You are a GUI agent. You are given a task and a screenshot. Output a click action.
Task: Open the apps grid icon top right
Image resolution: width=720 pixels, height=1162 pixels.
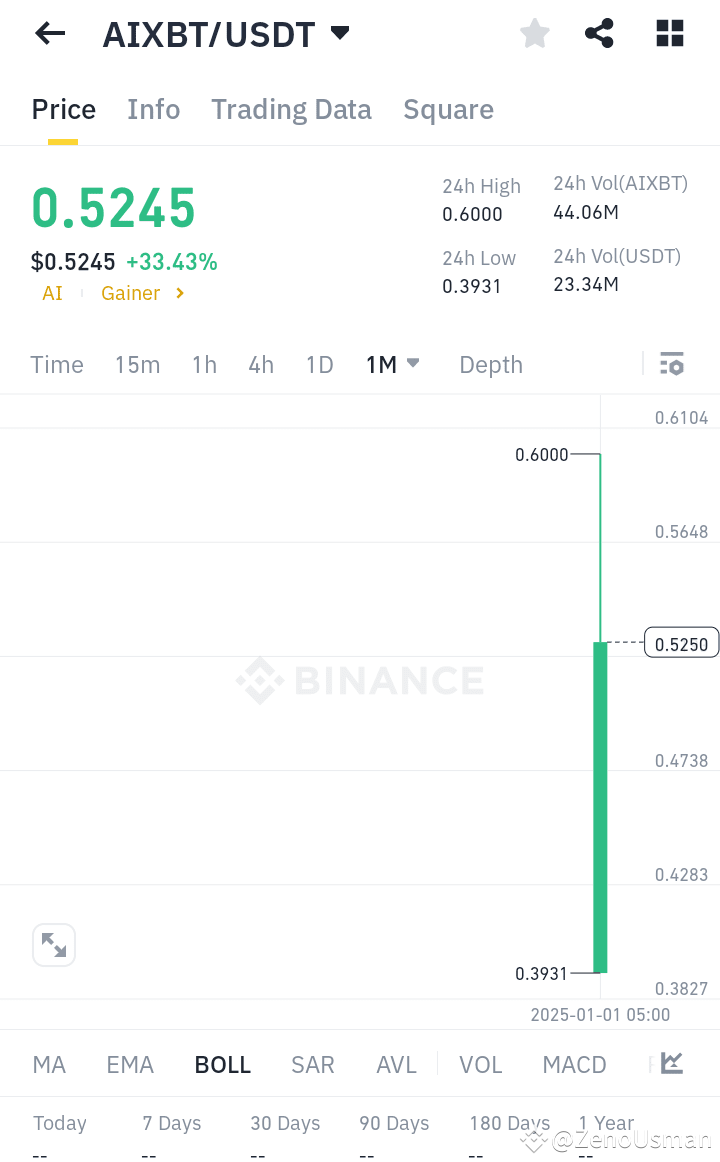(x=668, y=33)
